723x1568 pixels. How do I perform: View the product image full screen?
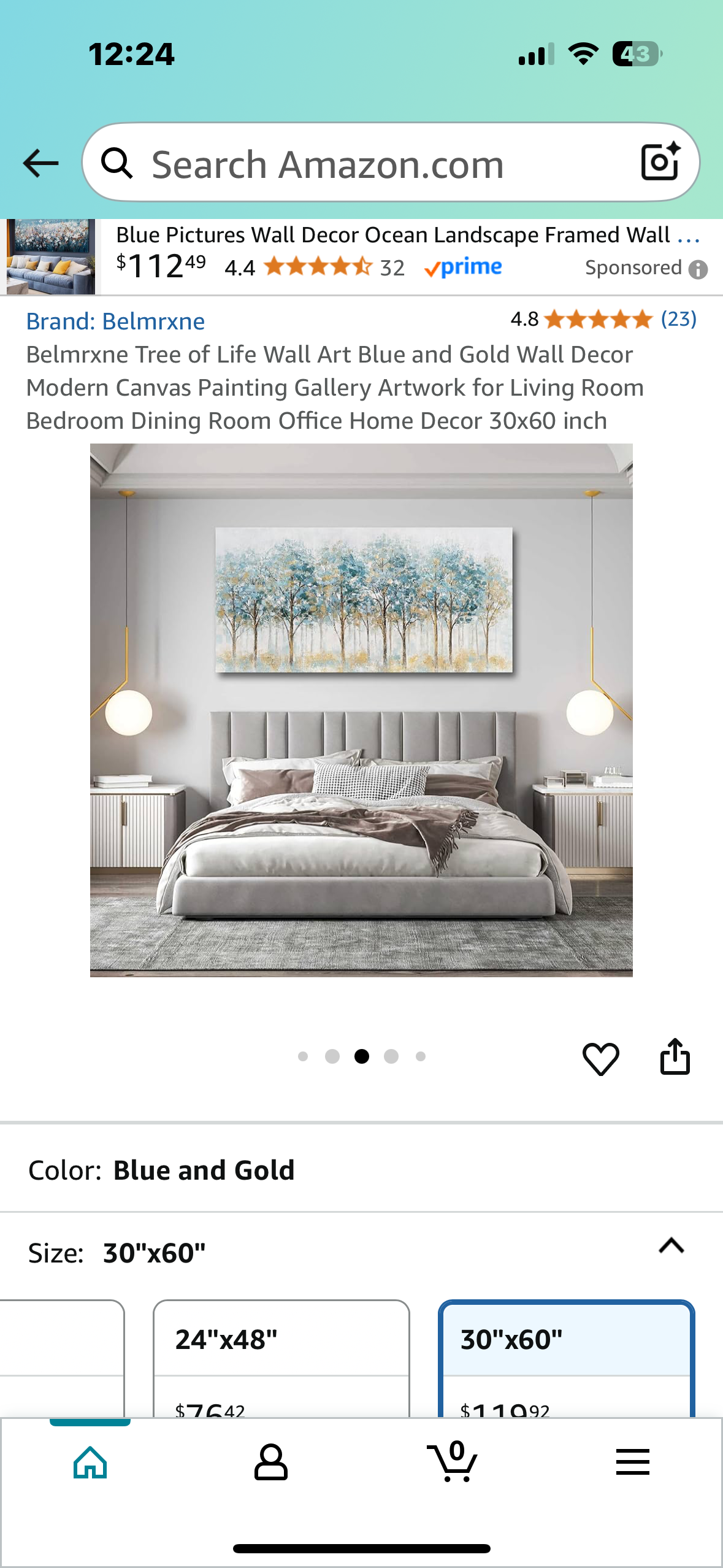[x=361, y=710]
